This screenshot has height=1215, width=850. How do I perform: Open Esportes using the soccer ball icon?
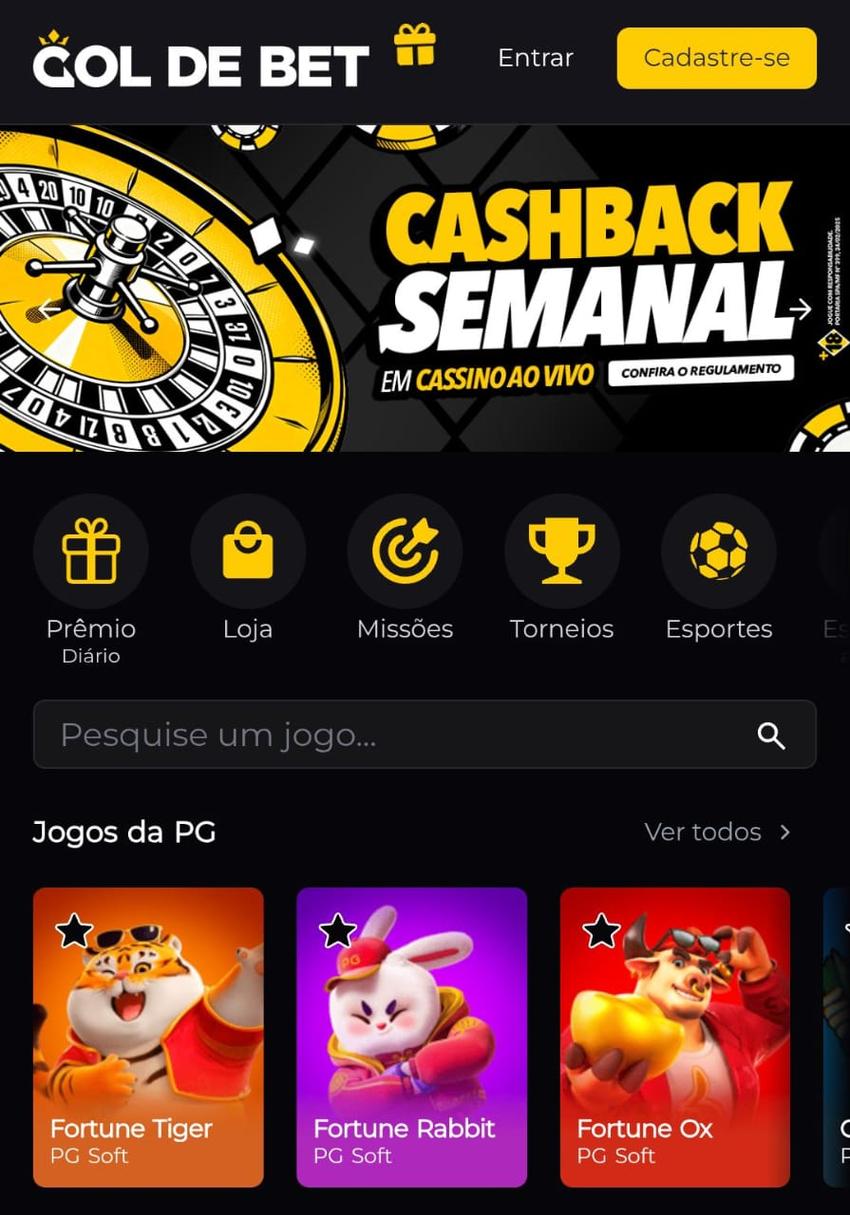[719, 549]
